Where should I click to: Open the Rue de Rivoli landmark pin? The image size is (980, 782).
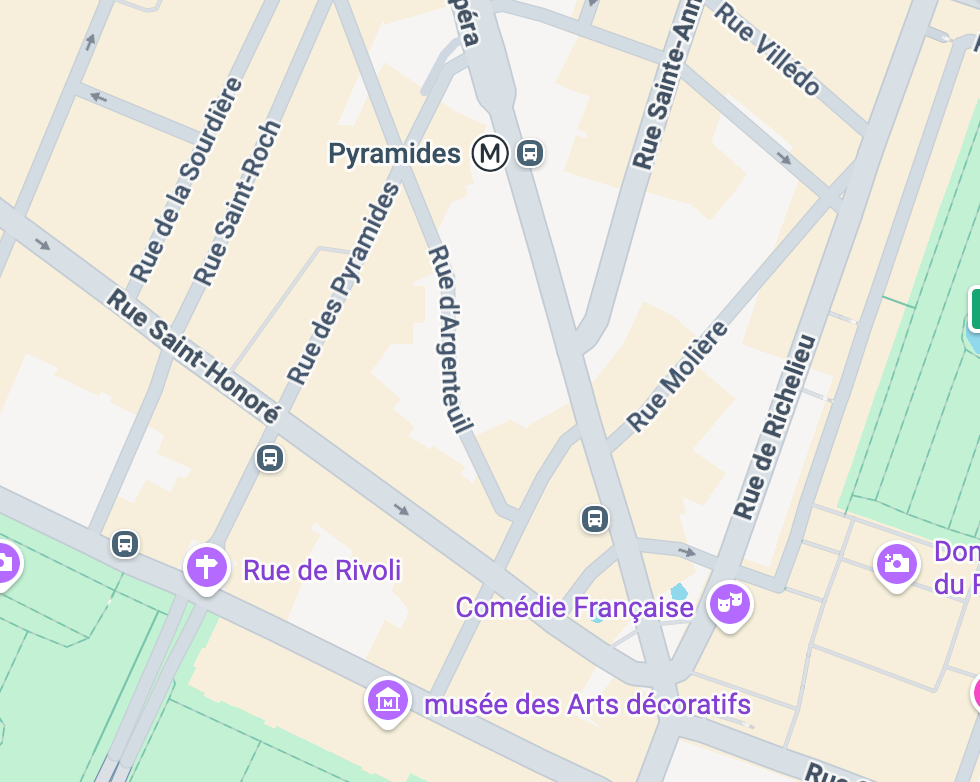(207, 568)
